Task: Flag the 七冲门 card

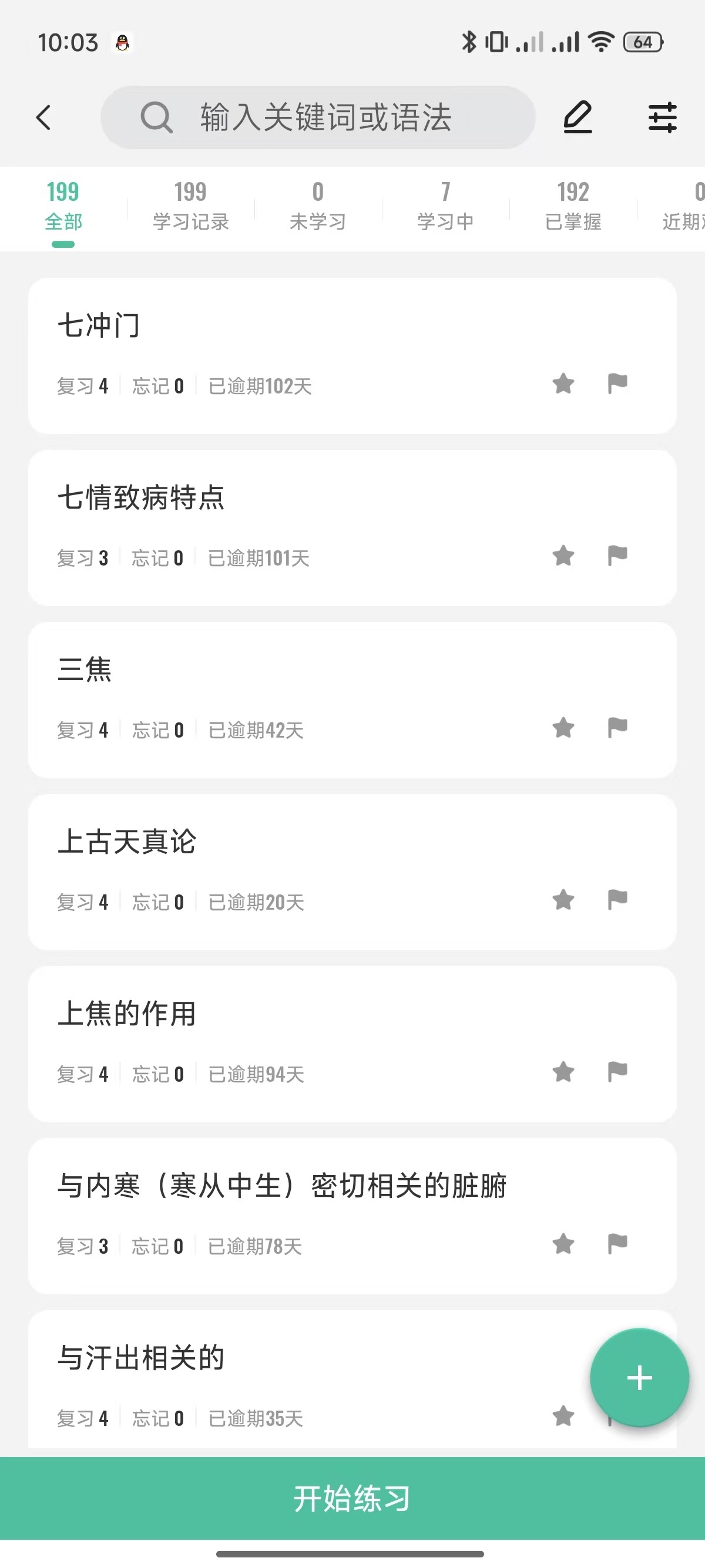Action: click(x=617, y=383)
